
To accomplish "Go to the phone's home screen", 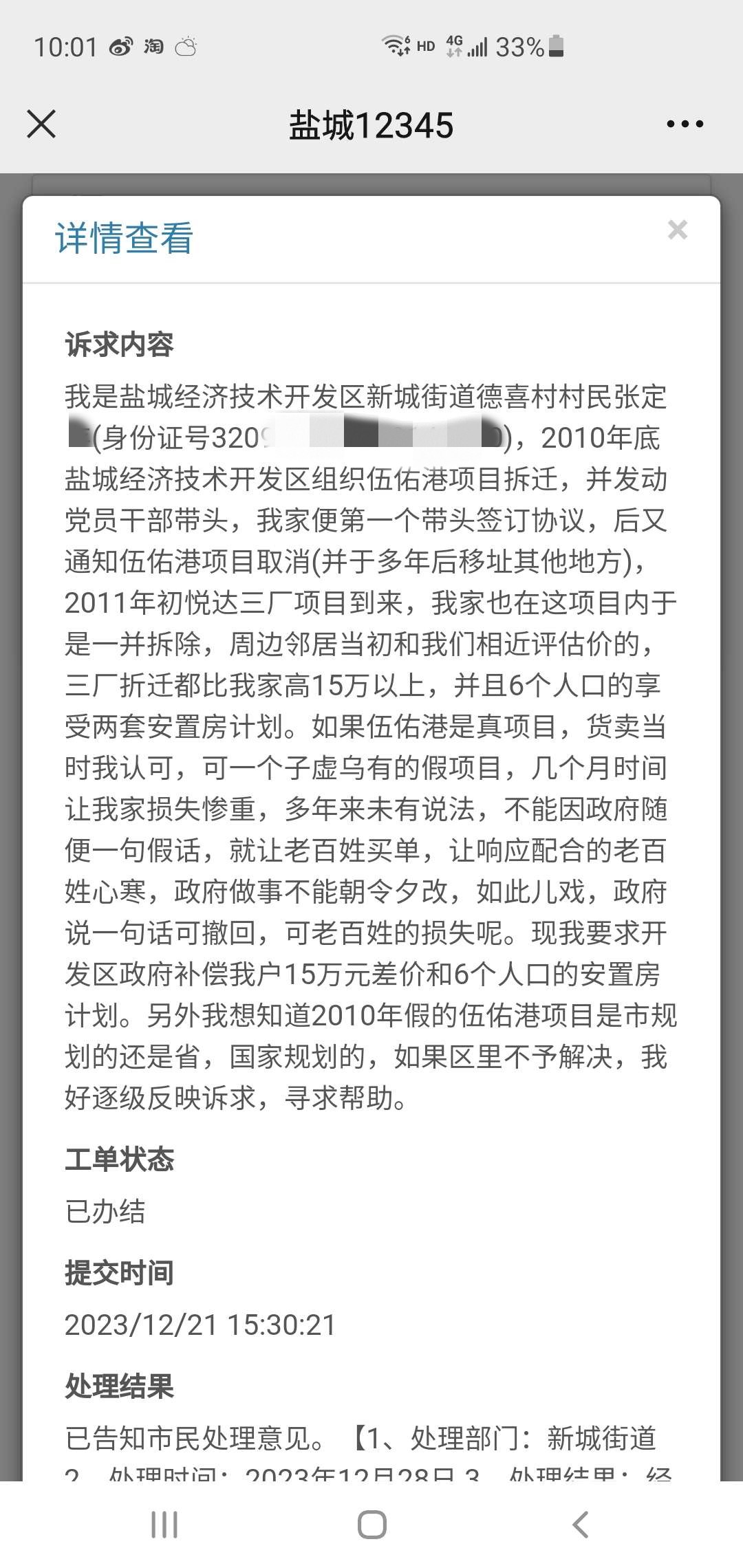I will (371, 1525).
